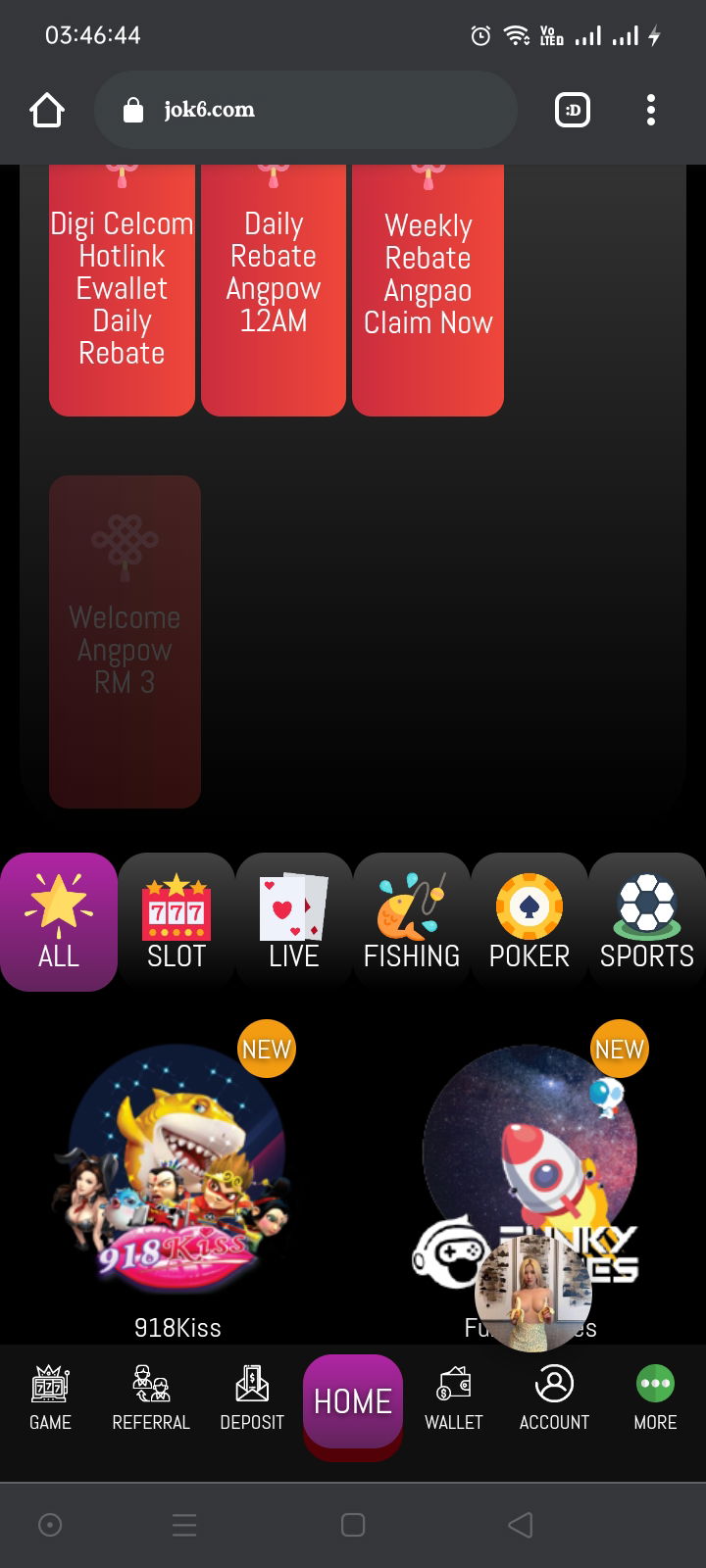Open the ACCOUNT tab
This screenshot has width=706, height=1568.
pos(554,1398)
